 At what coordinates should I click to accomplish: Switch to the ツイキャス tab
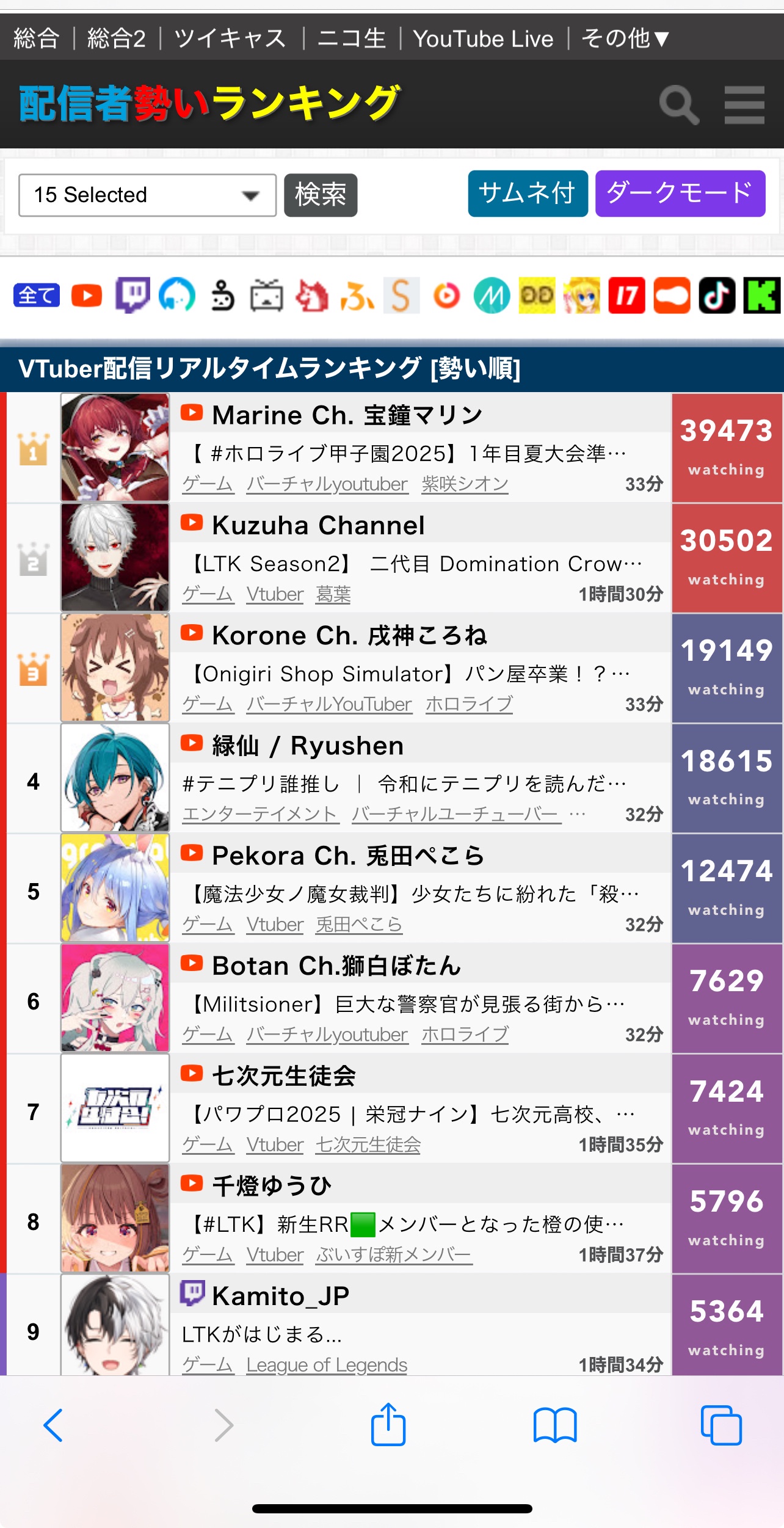(230, 38)
